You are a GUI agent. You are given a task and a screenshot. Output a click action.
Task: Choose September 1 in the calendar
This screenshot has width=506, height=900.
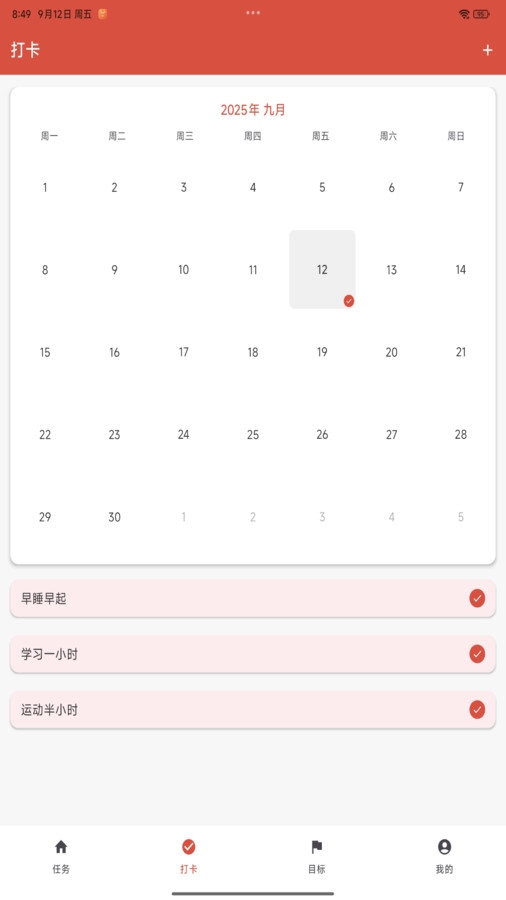tap(45, 187)
